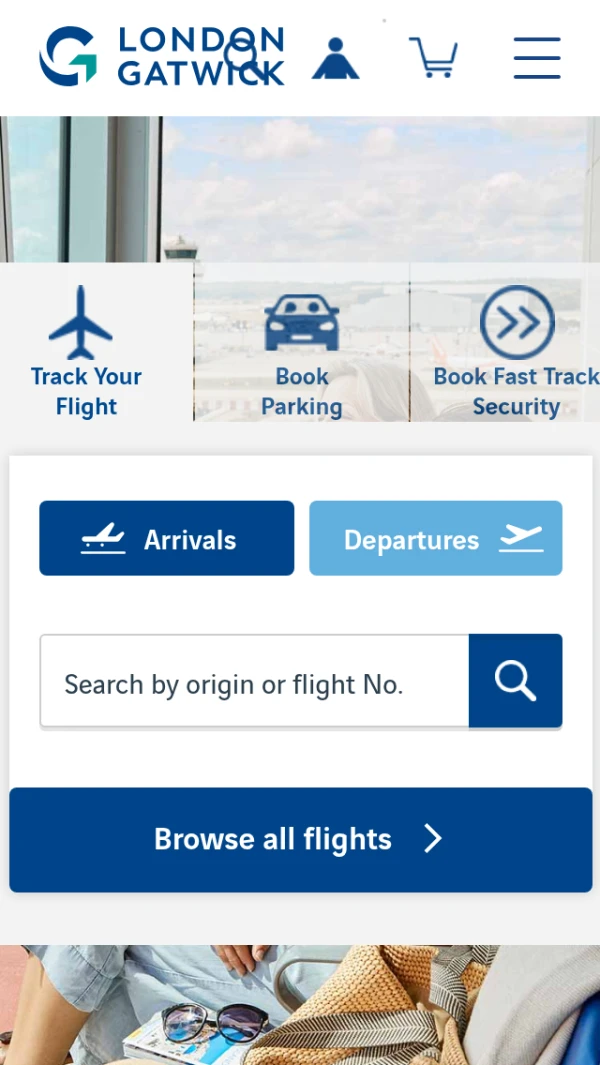Open Browse all flights
Screen dimensions: 600x1065
click(300, 839)
